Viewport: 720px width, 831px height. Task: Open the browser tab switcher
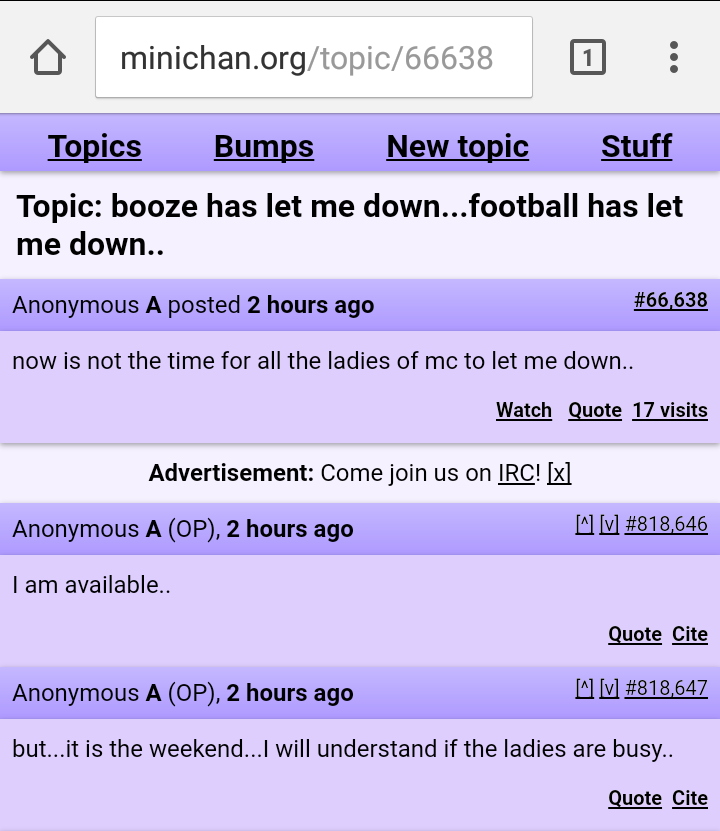587,58
